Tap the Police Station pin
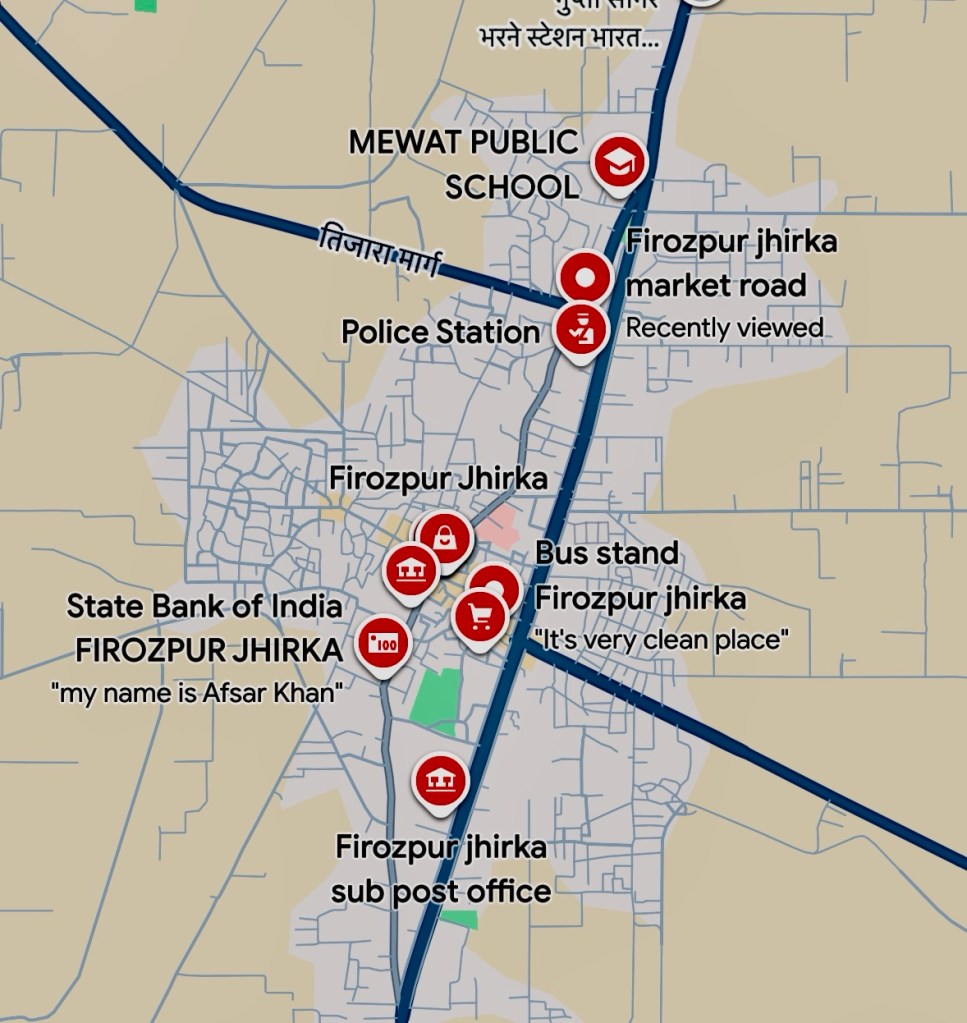 click(578, 330)
